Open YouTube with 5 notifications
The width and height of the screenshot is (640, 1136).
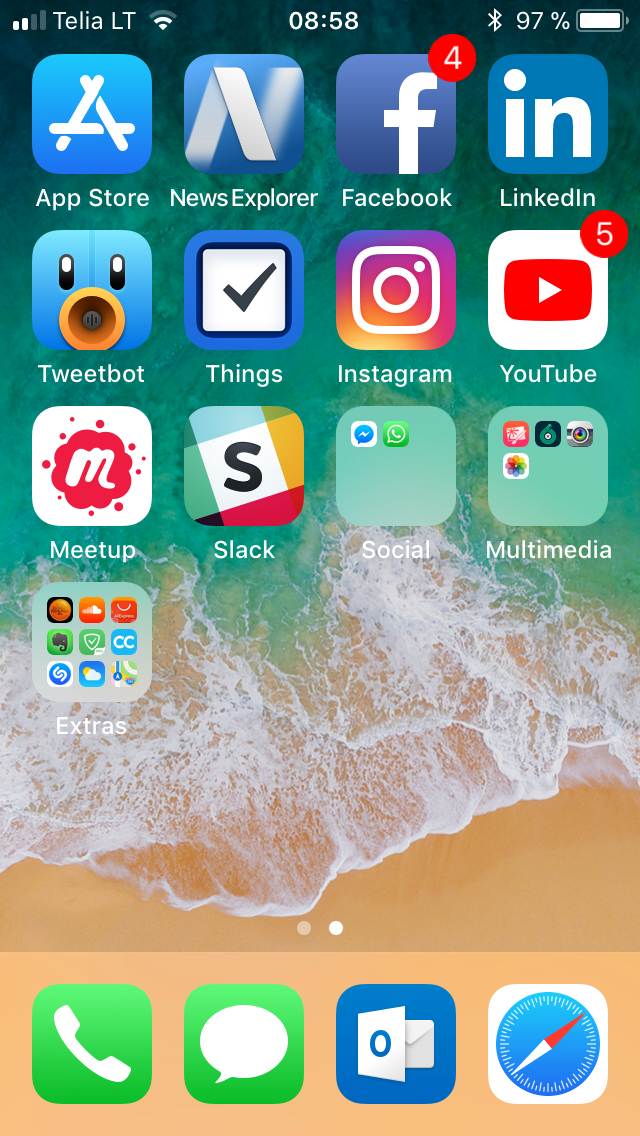pos(548,290)
